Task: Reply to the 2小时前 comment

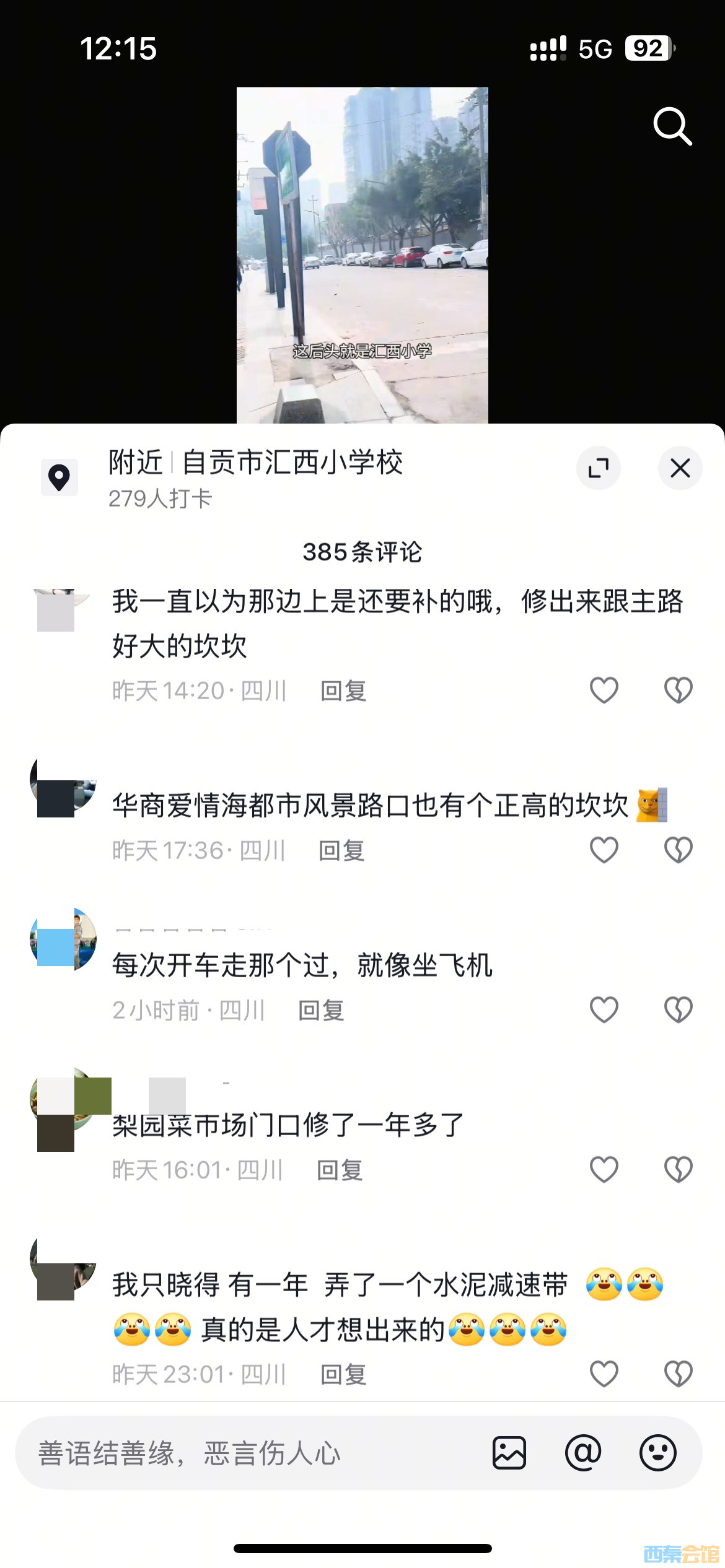Action: click(321, 1011)
